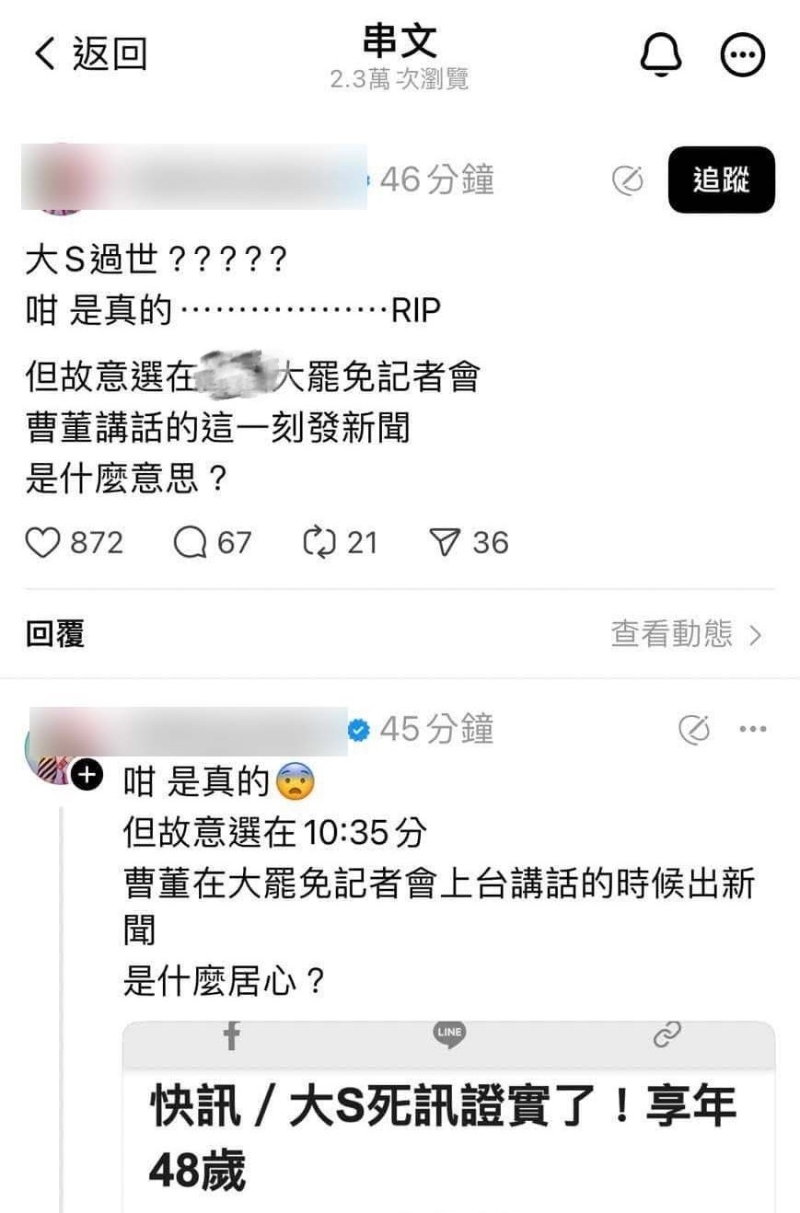Open 查看動態 activity view

pyautogui.click(x=686, y=634)
